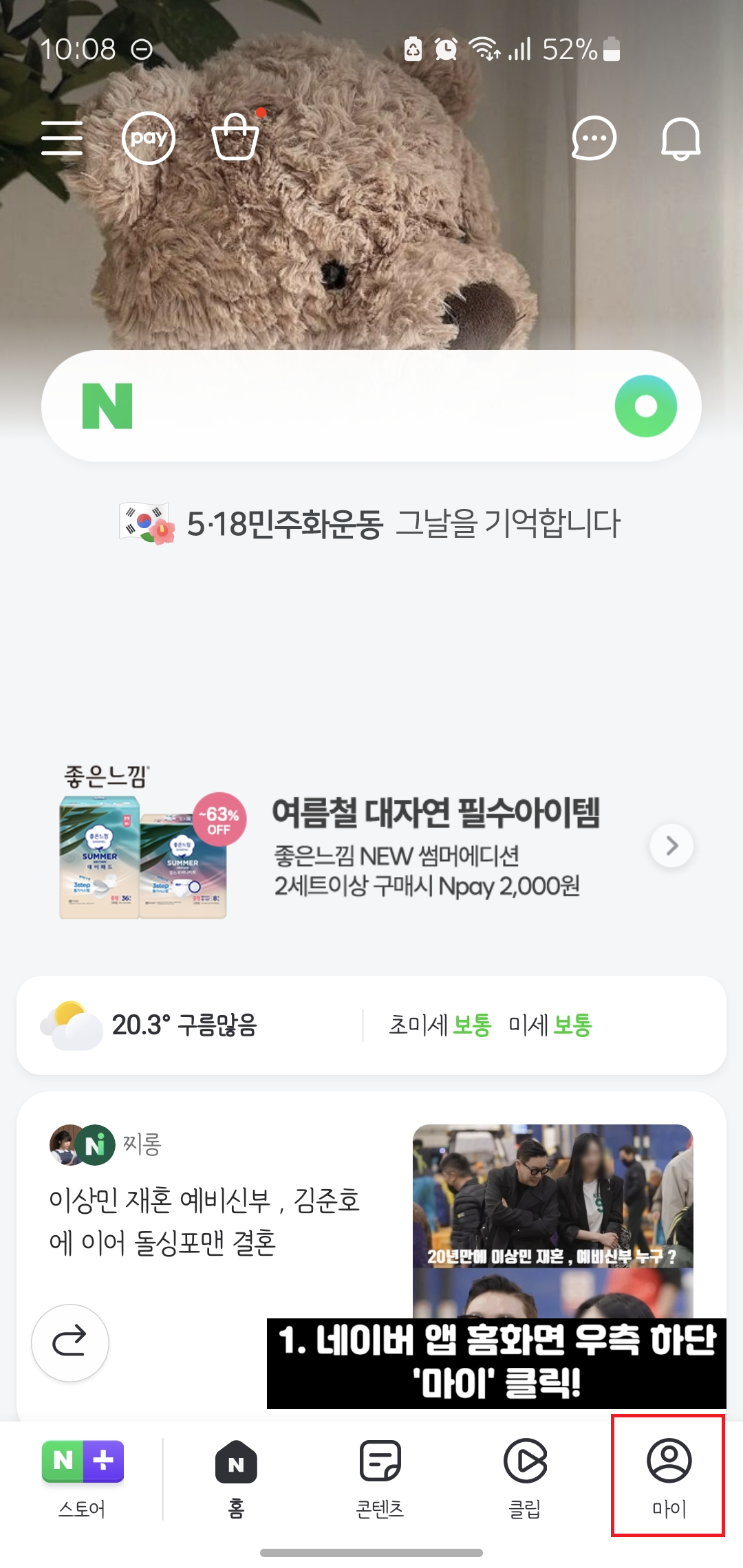The image size is (743, 1568).
Task: Open Naver Pay
Action: [149, 138]
